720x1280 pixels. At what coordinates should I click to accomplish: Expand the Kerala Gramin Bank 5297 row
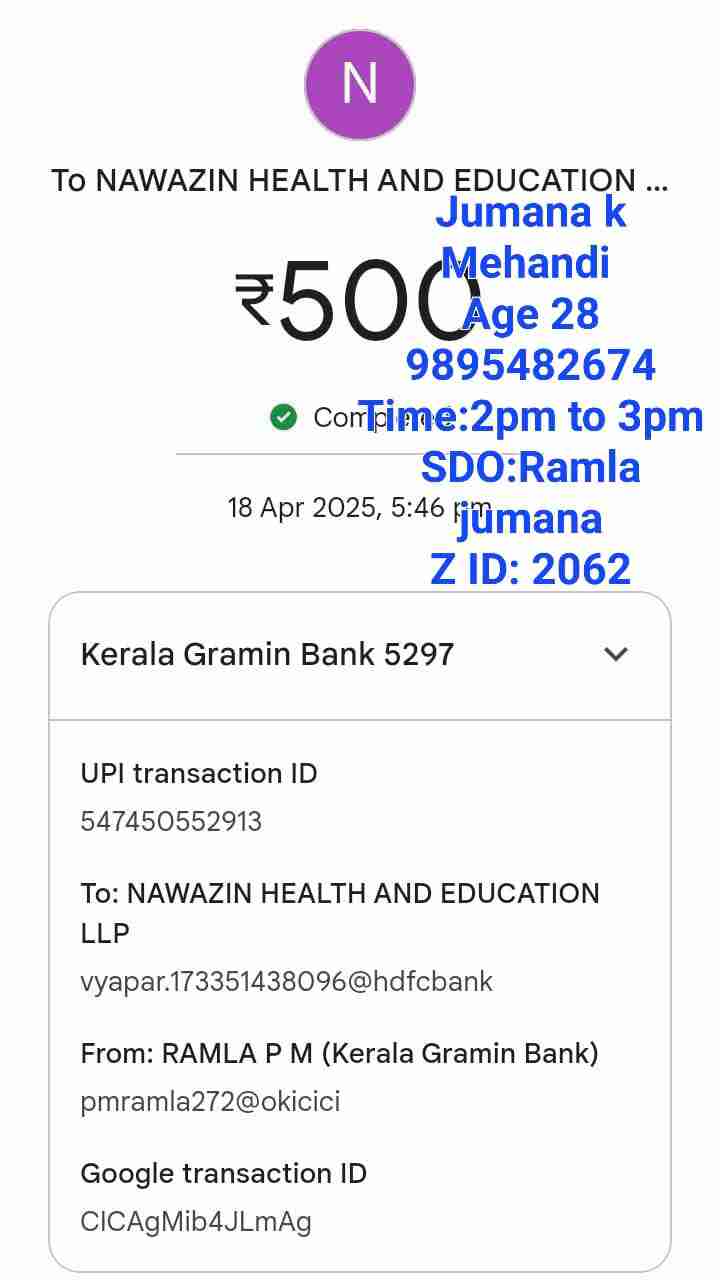616,654
